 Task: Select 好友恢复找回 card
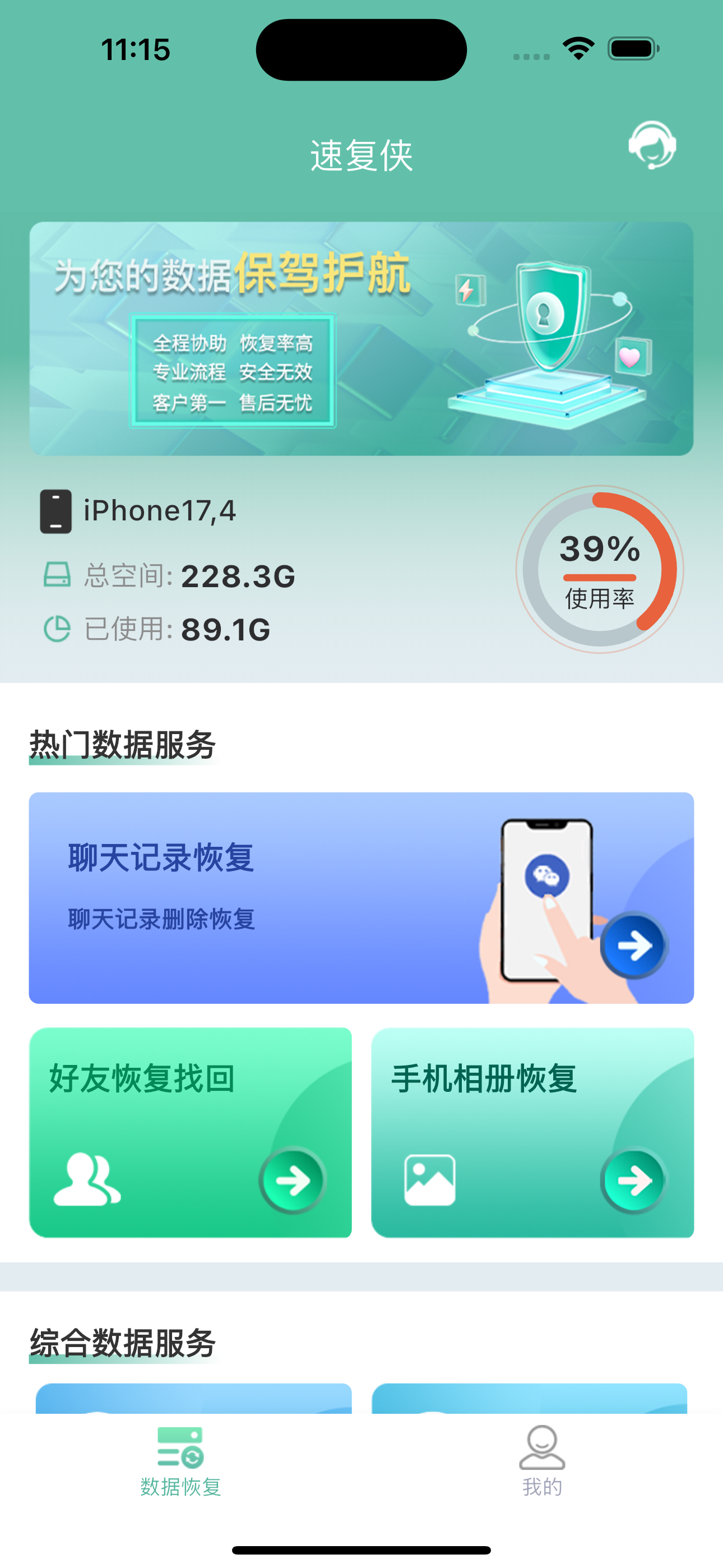[191, 1132]
